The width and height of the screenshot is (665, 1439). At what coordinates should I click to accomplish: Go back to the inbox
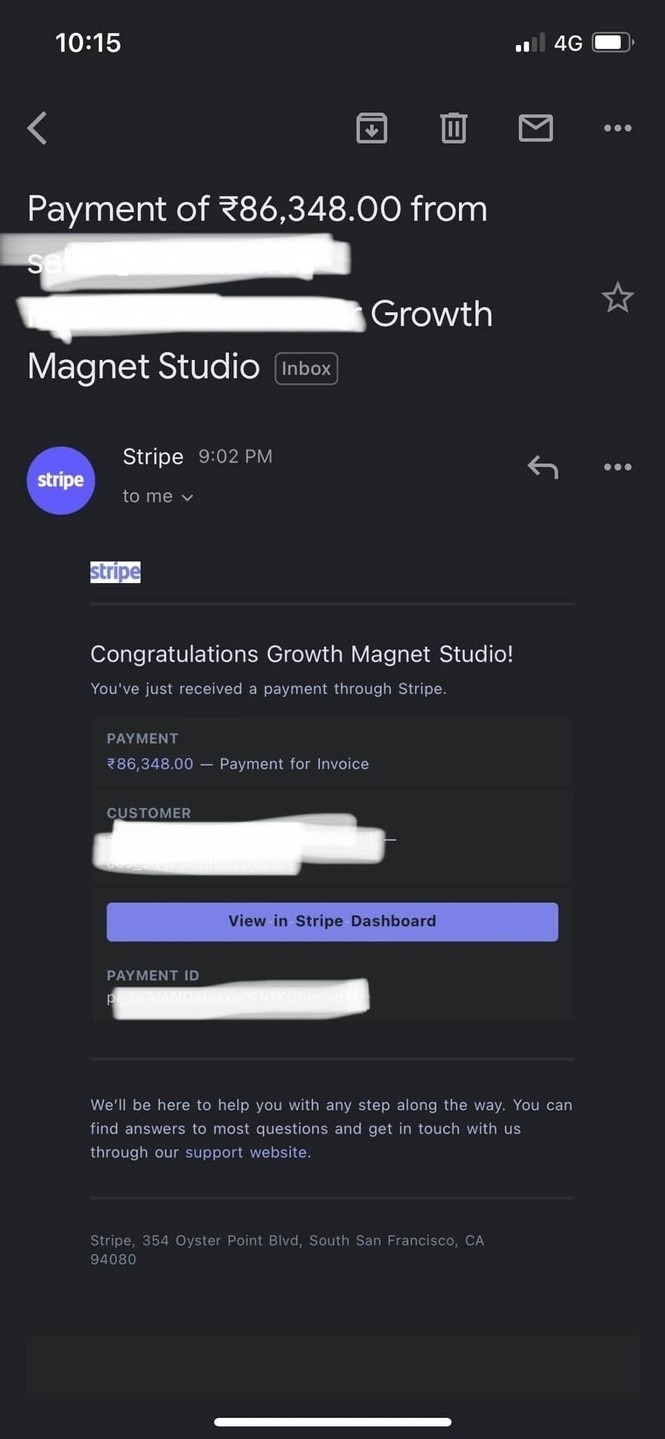tap(38, 128)
